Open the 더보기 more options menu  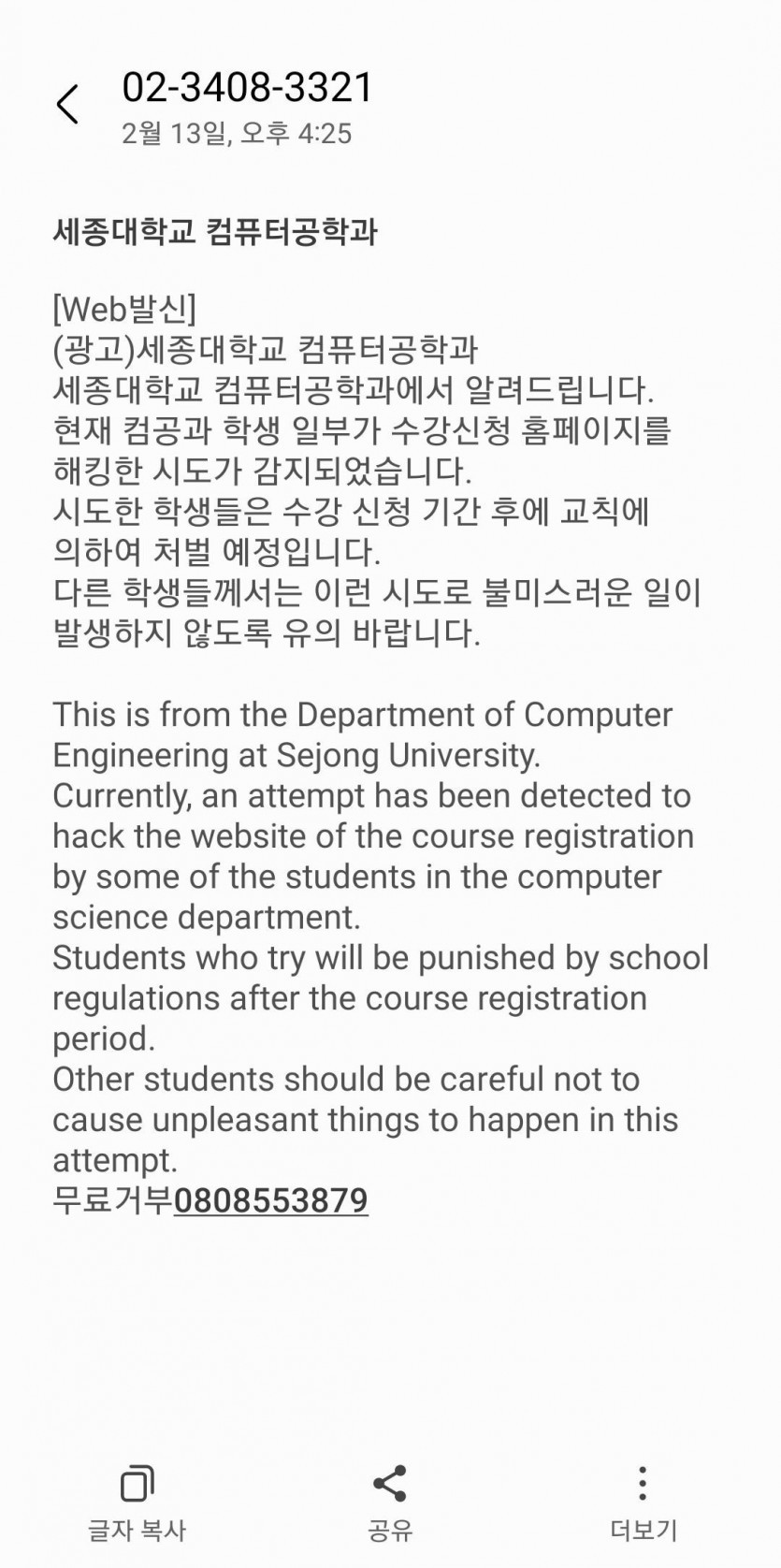pyautogui.click(x=643, y=1502)
